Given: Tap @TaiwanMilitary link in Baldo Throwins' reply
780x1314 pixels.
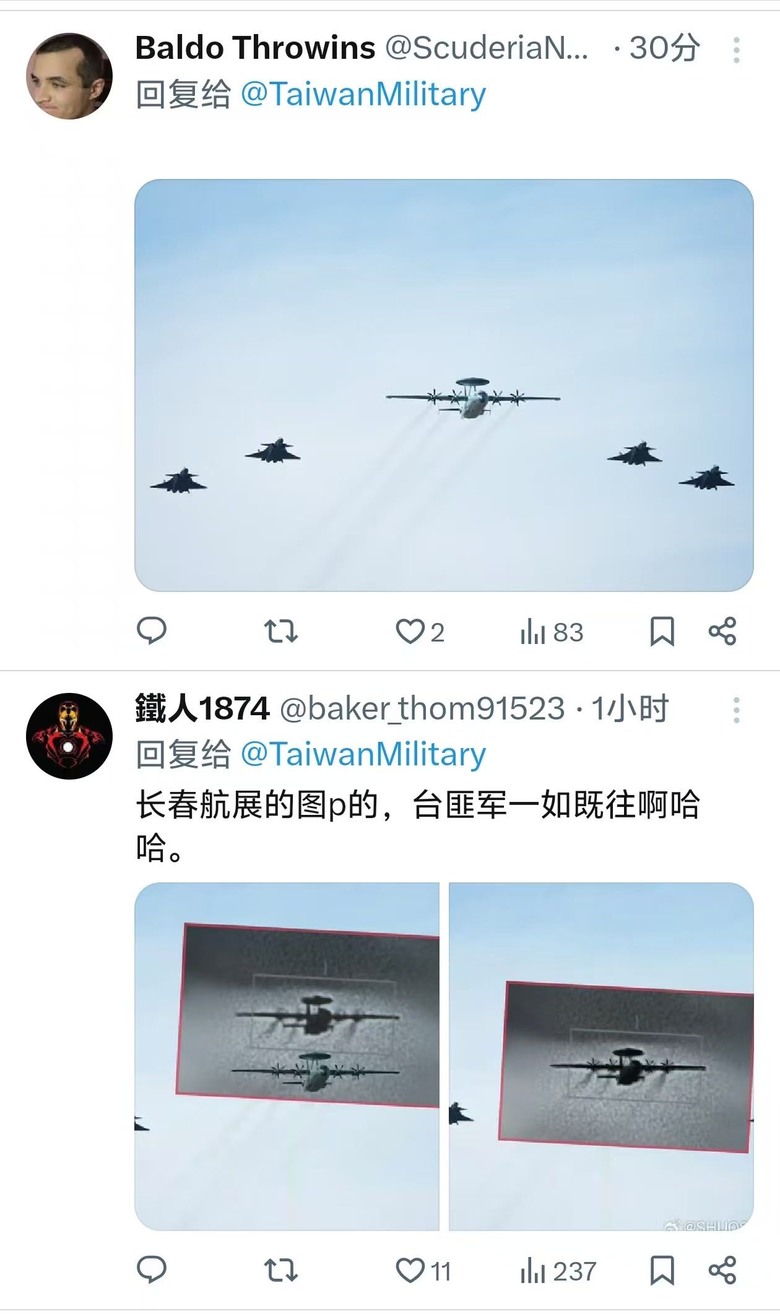Looking at the screenshot, I should pos(363,95).
